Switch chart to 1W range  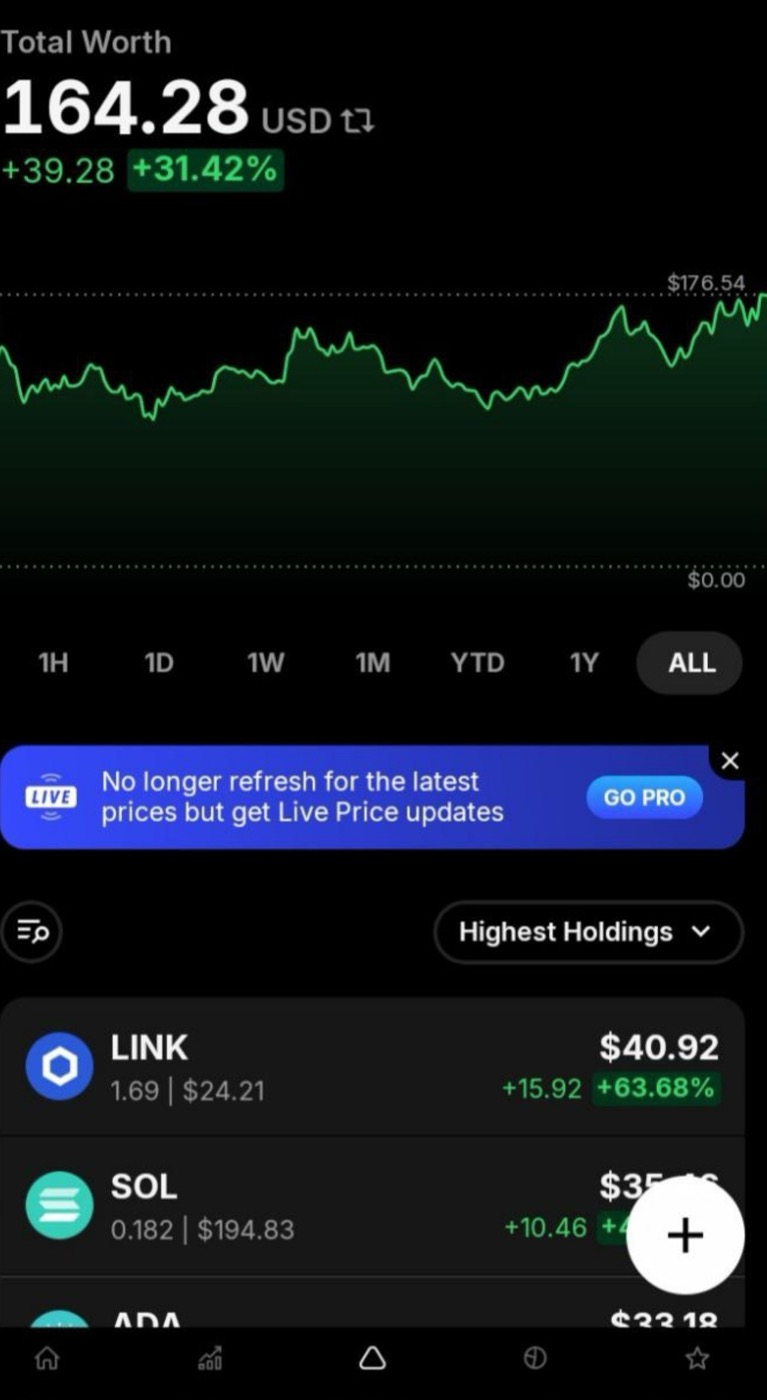pyautogui.click(x=265, y=663)
